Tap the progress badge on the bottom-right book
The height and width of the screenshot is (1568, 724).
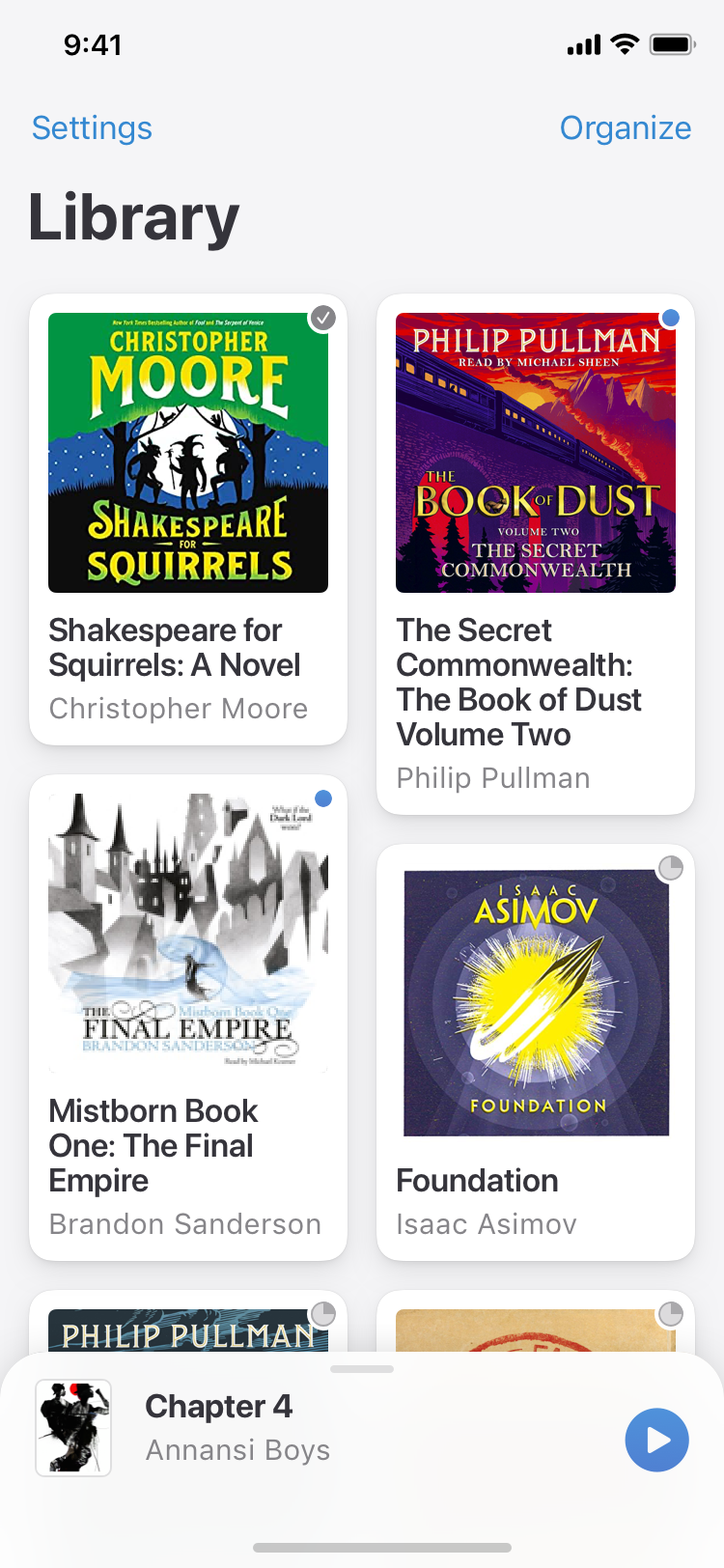[x=671, y=1312]
